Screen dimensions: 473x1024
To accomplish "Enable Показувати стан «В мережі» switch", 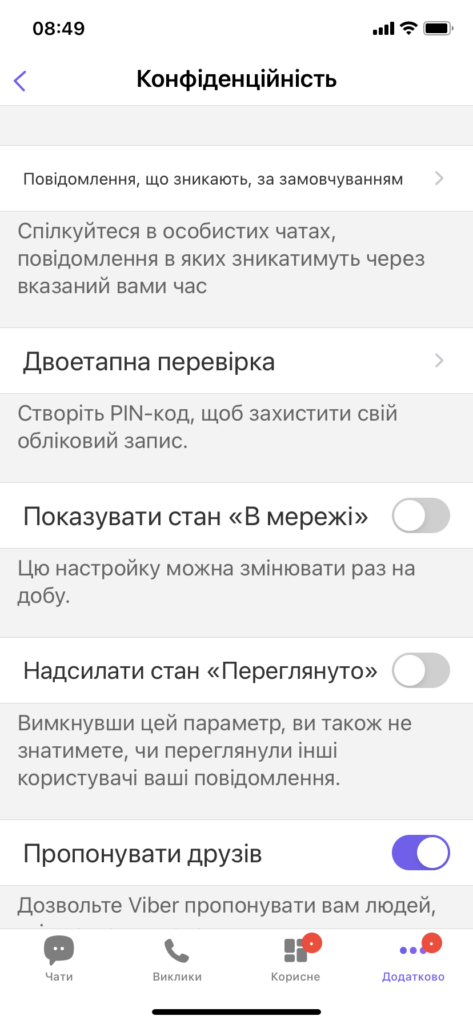I will coord(421,516).
